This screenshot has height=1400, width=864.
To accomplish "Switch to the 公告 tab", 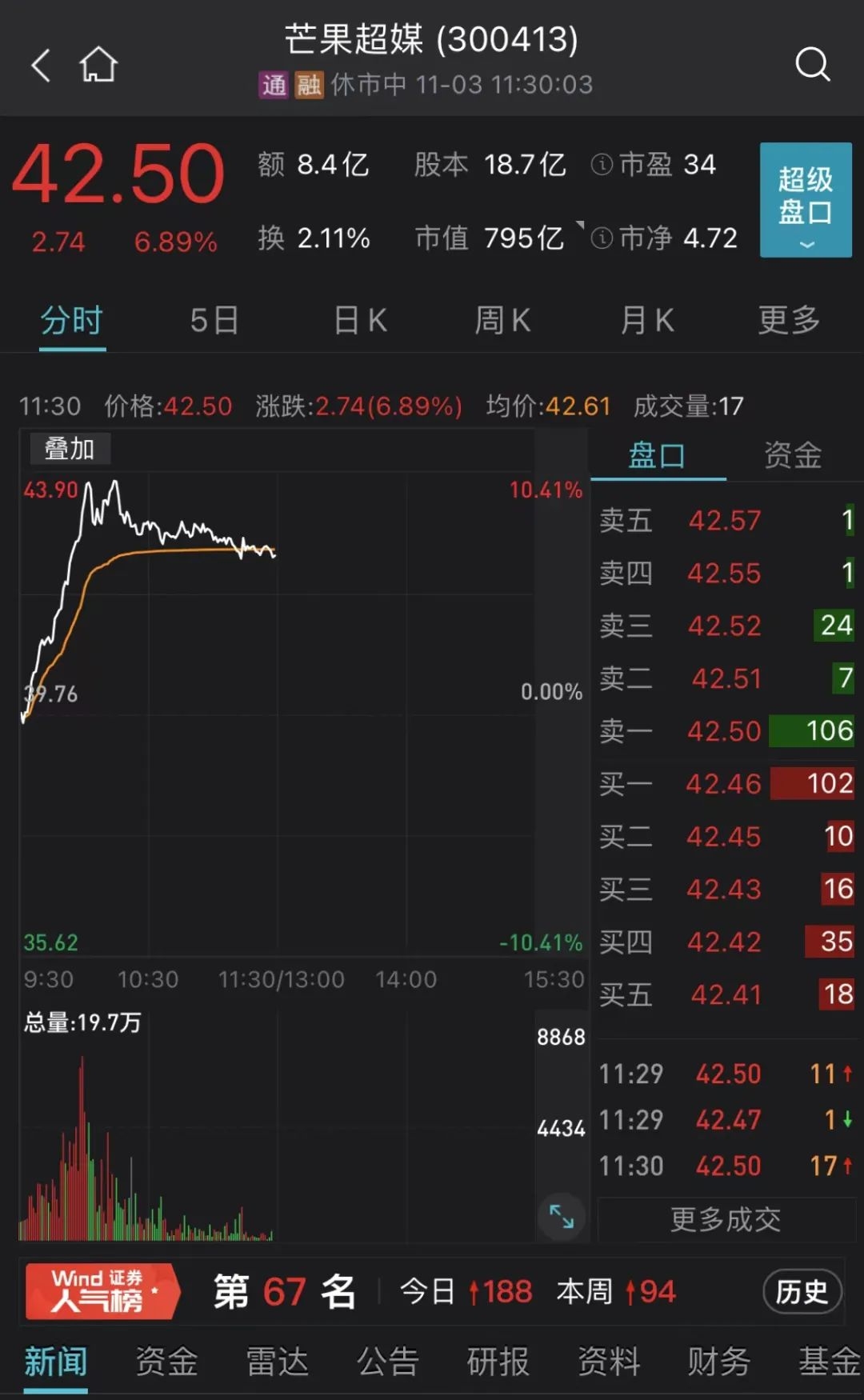I will pos(387,1362).
